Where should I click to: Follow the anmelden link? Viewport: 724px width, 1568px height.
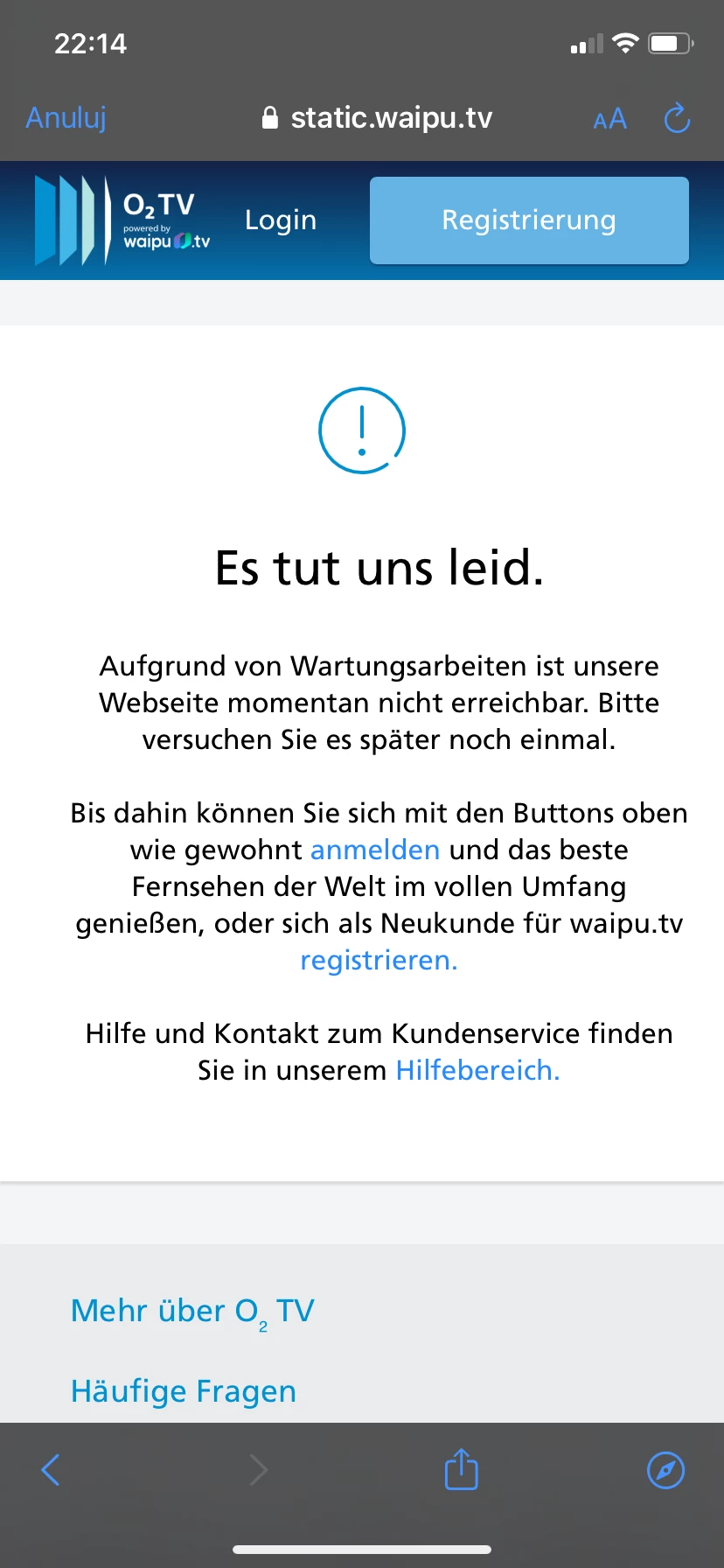tap(374, 850)
